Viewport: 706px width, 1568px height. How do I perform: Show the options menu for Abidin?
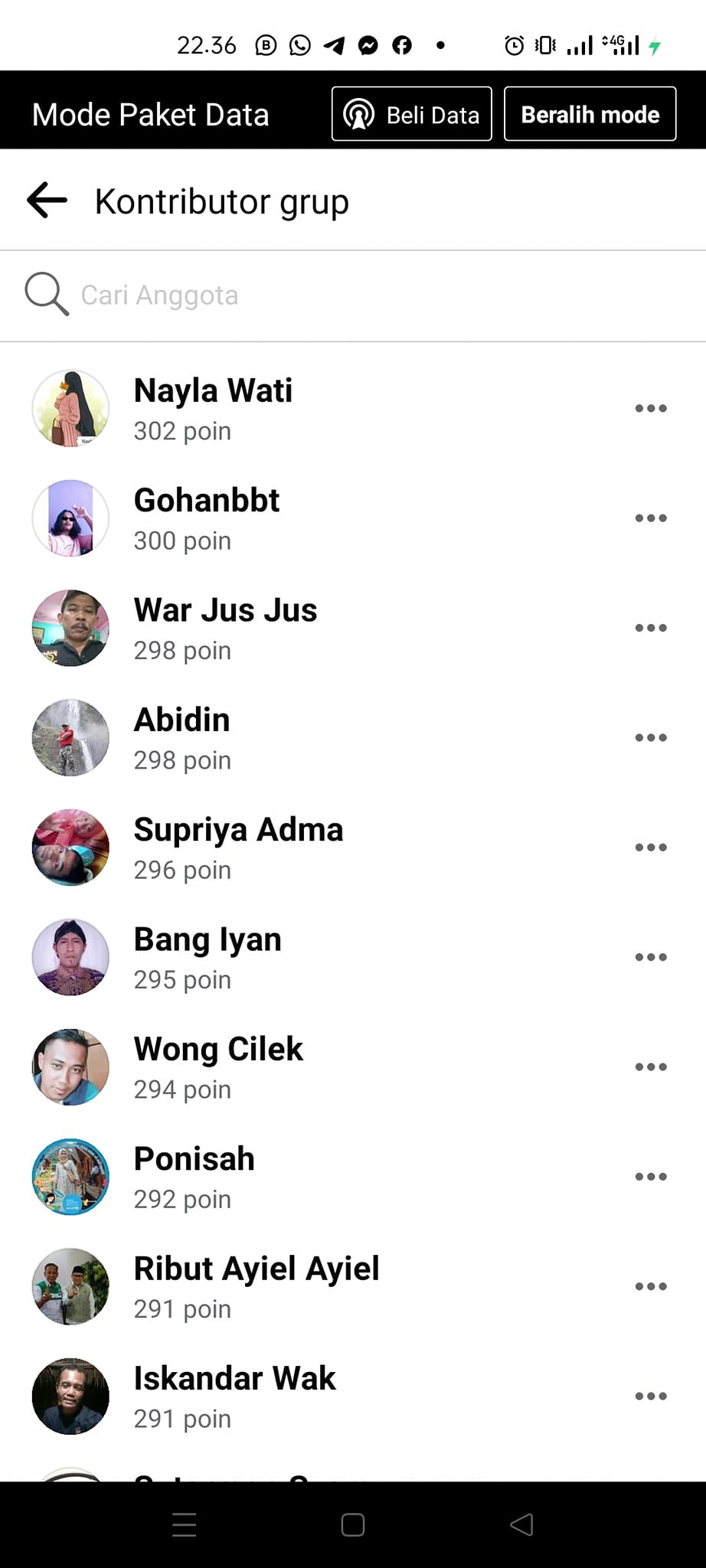[651, 738]
